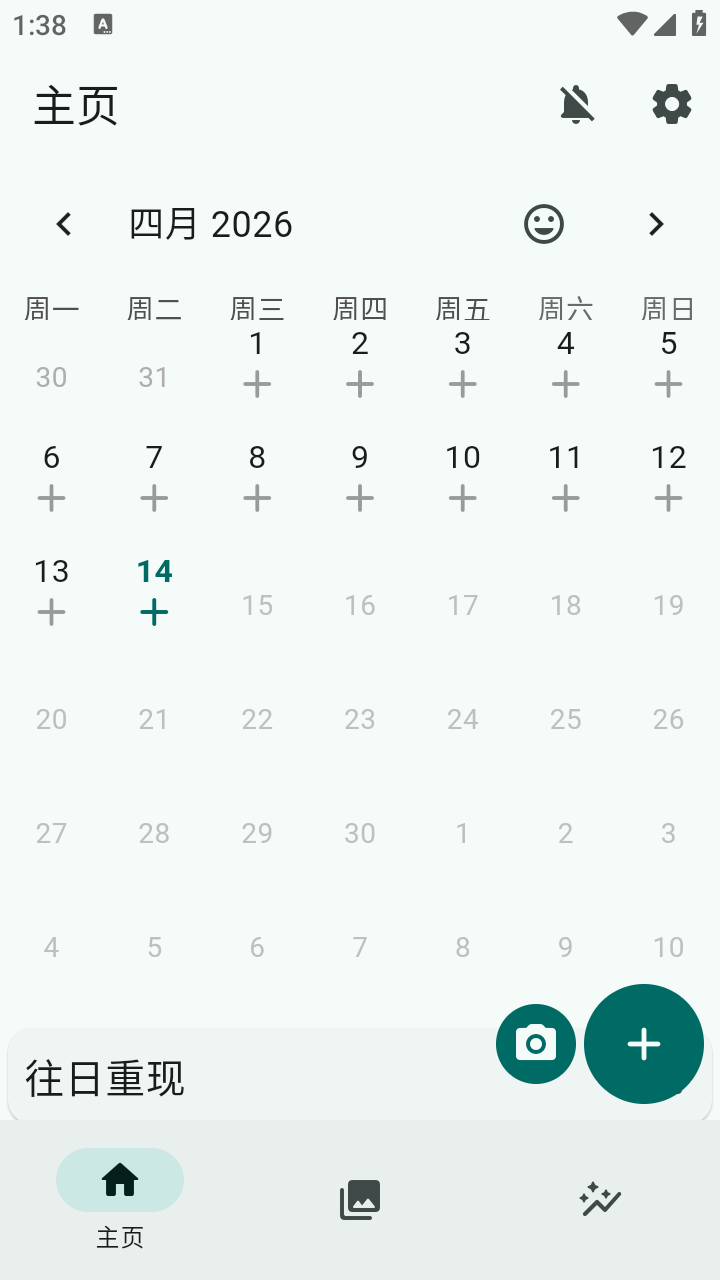
Task: Select the date 5 on the calendar
Action: [668, 344]
